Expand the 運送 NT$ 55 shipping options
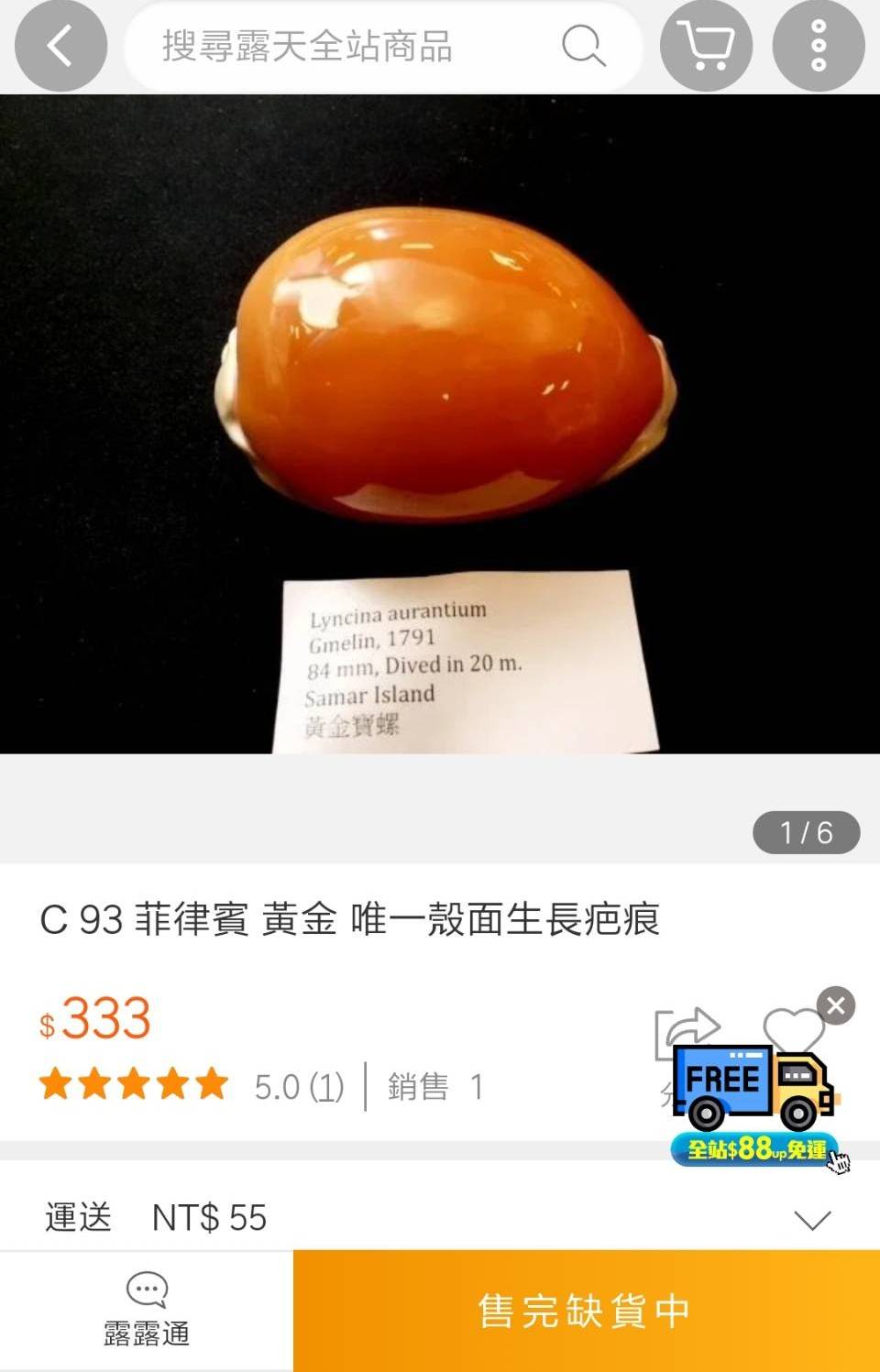This screenshot has height=1372, width=880. coord(811,1219)
